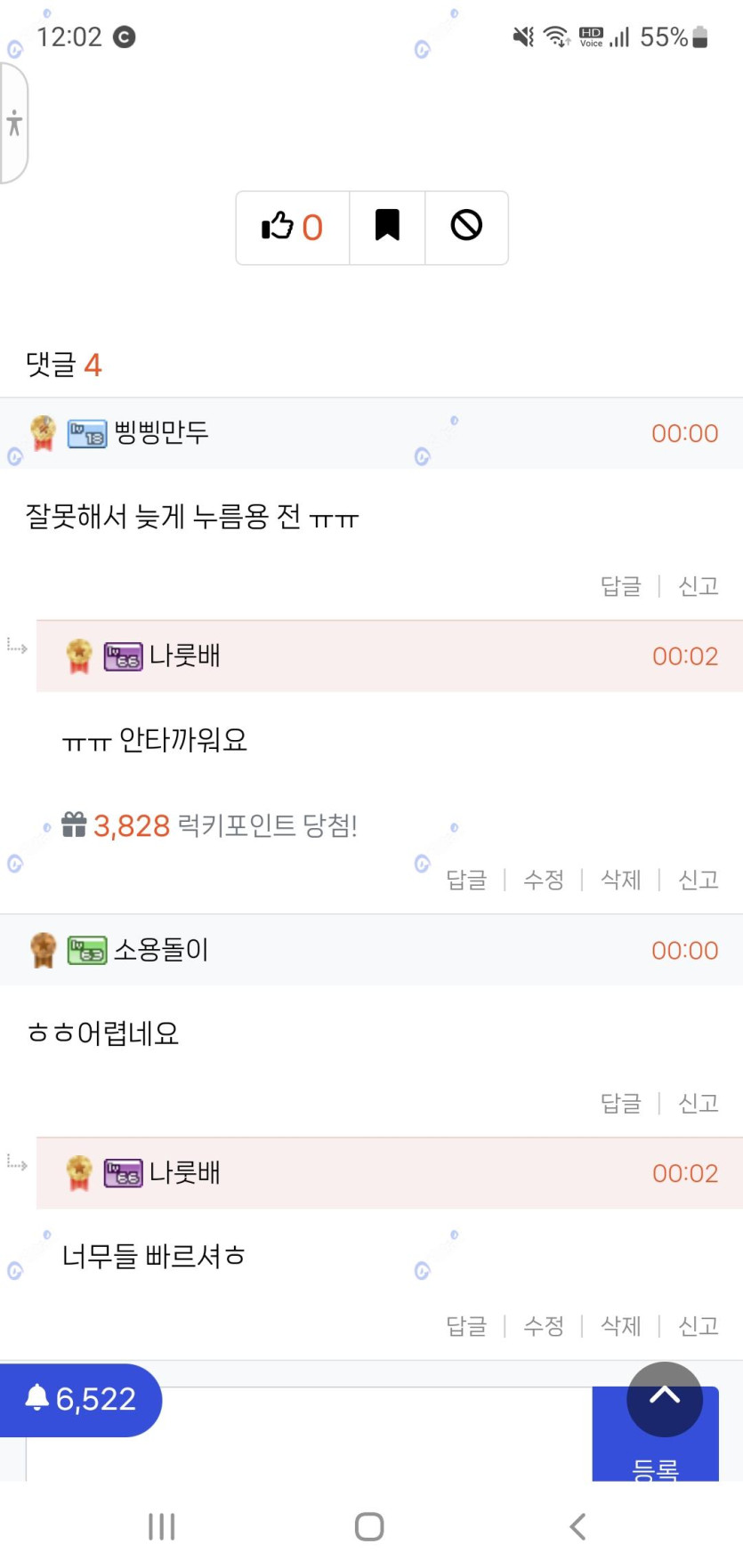Bookmark this post
Viewport: 743px width, 1568px height.
click(x=387, y=228)
